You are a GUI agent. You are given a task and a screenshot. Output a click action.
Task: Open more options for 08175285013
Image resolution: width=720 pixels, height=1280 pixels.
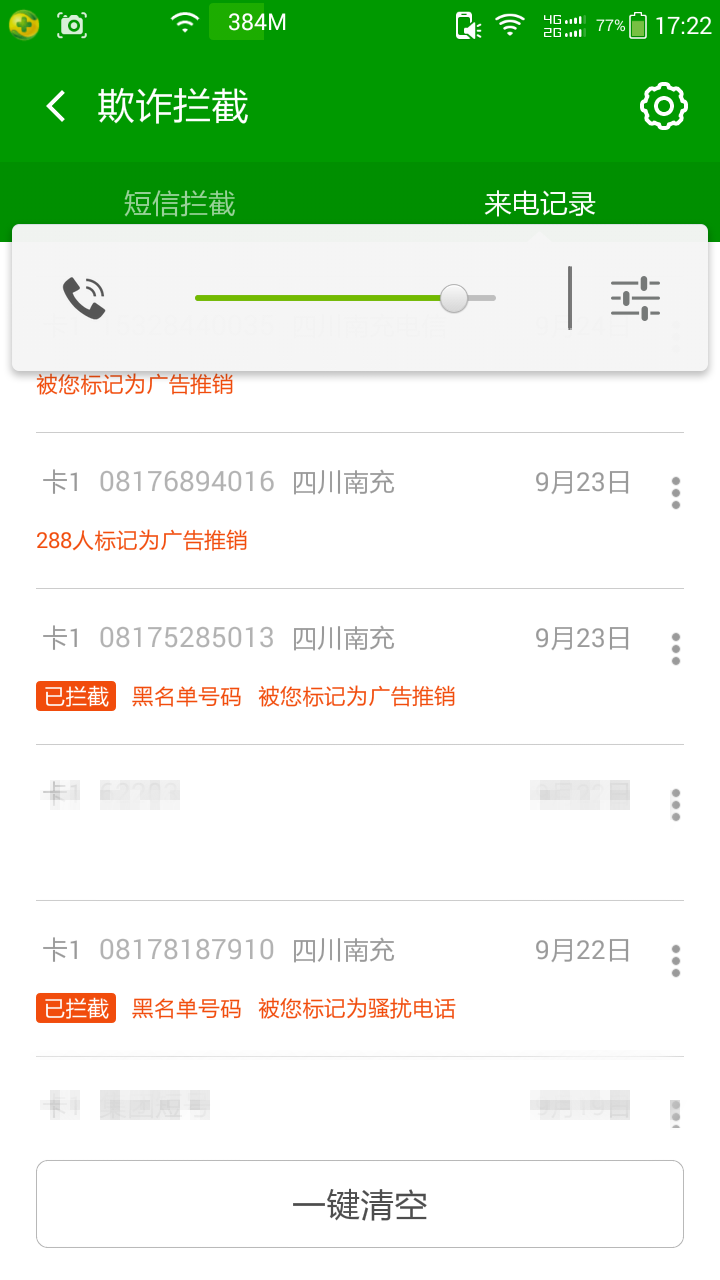[x=676, y=649]
